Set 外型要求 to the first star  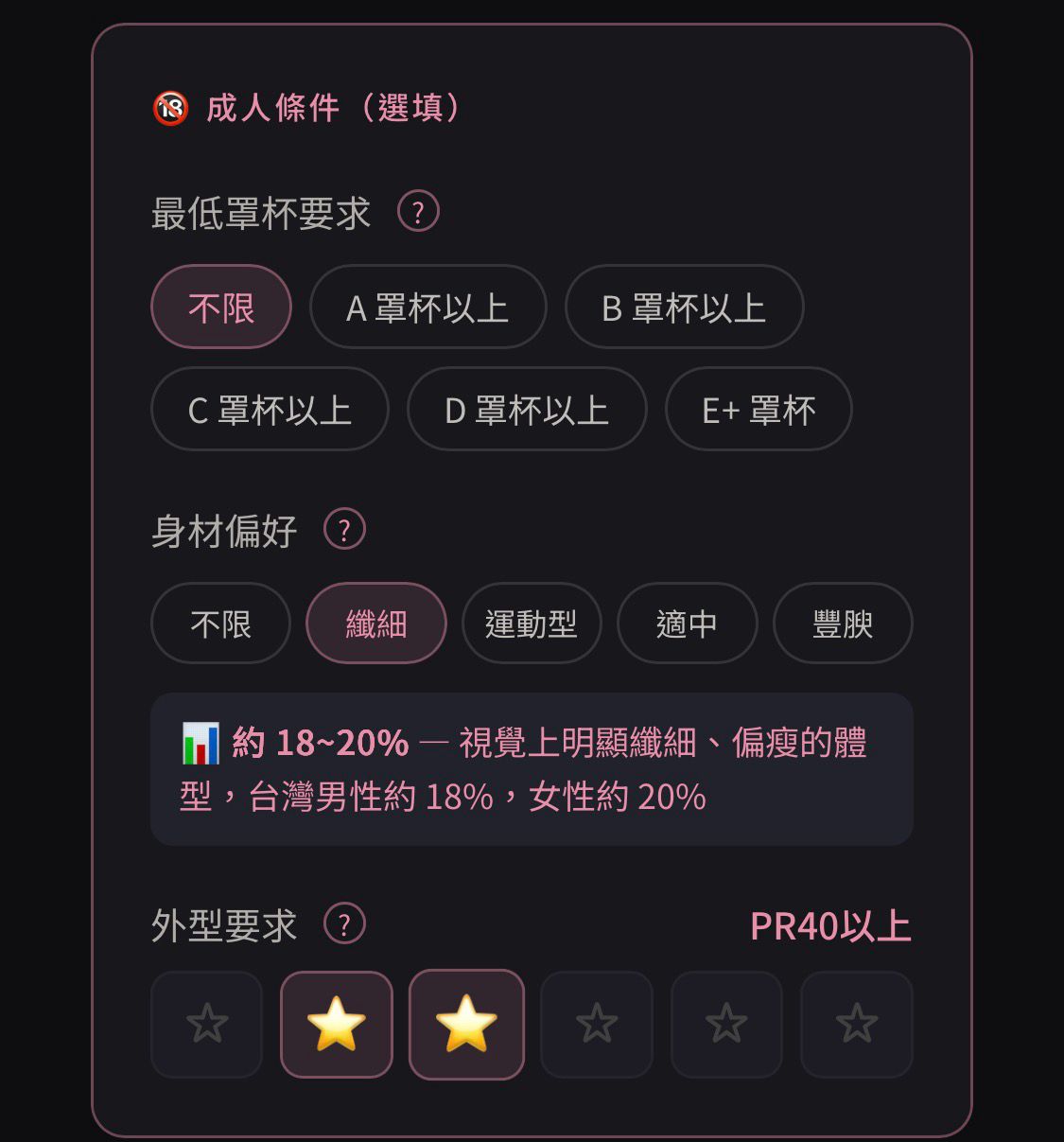[206, 1024]
